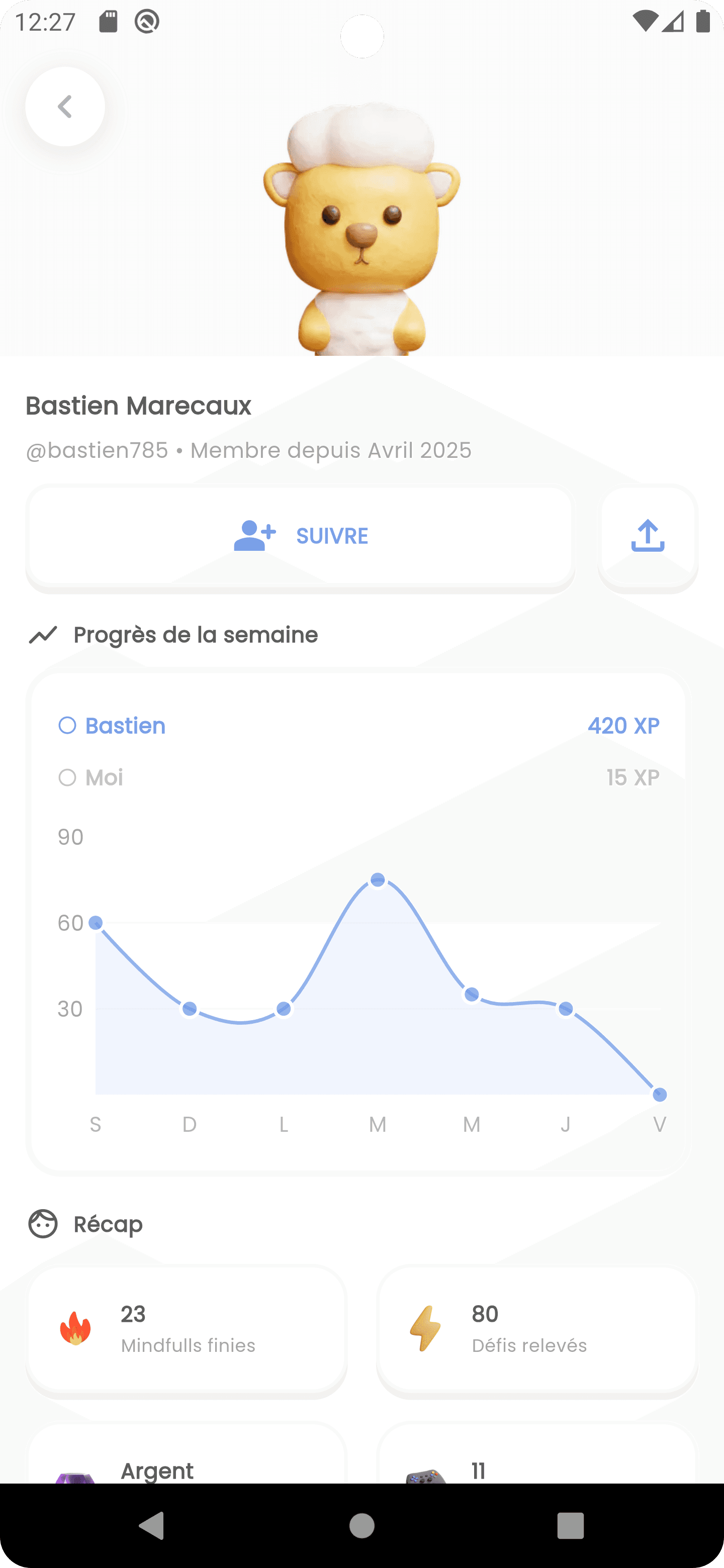Follow Bastien with the Suivre button
Viewport: 724px width, 1568px height.
300,537
